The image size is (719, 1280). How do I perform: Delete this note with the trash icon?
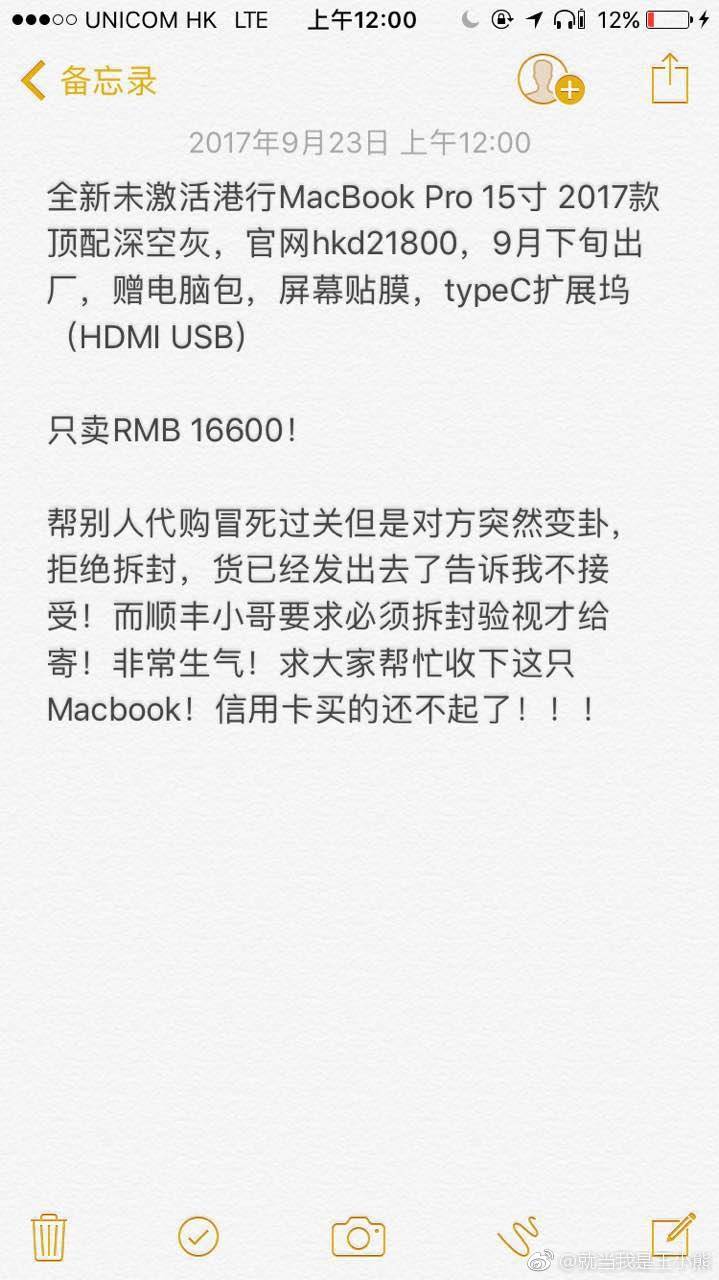(48, 1236)
